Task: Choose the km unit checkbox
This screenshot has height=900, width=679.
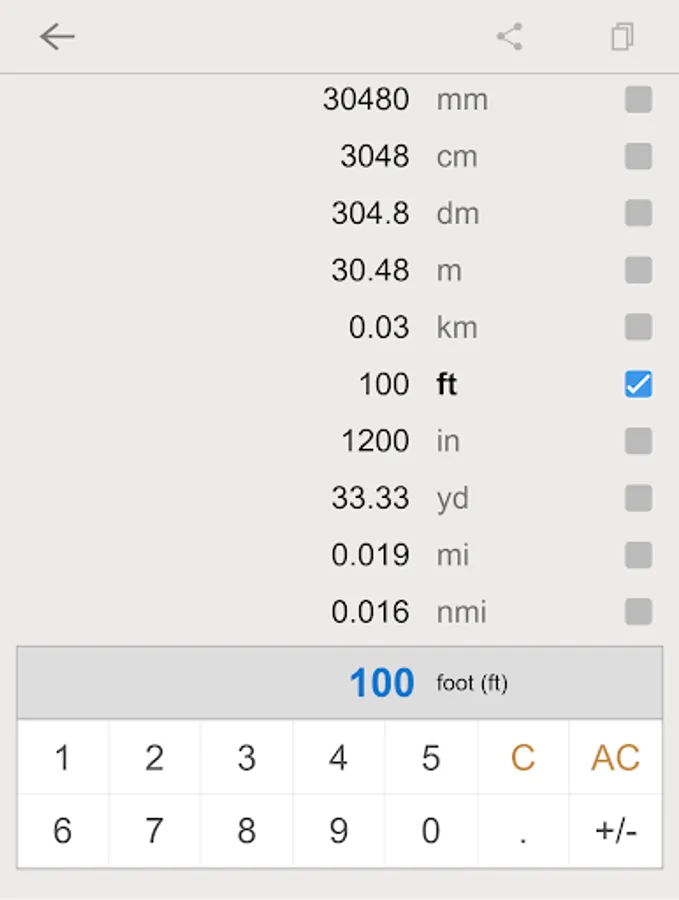Action: click(638, 327)
